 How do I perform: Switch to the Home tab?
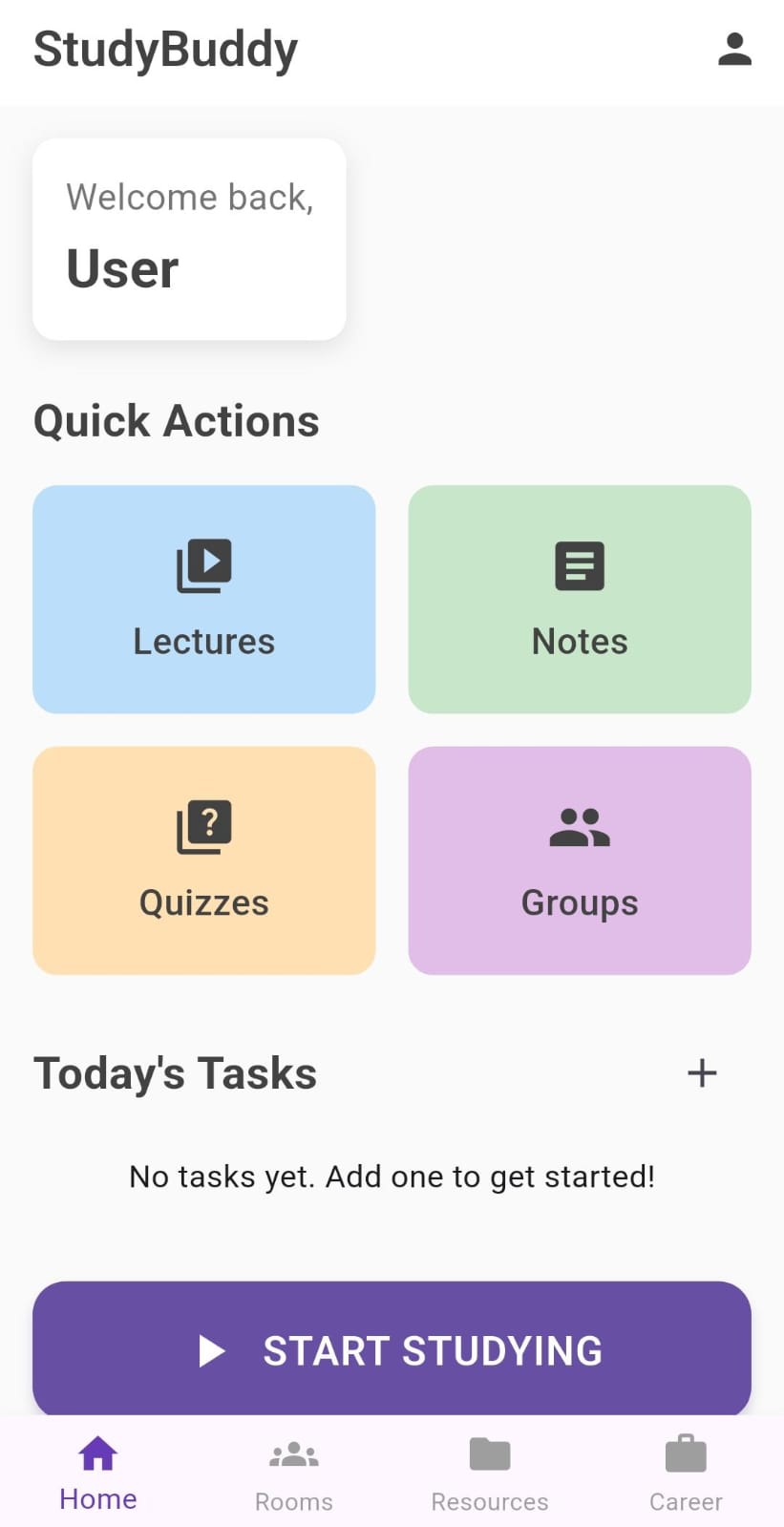coord(98,1473)
